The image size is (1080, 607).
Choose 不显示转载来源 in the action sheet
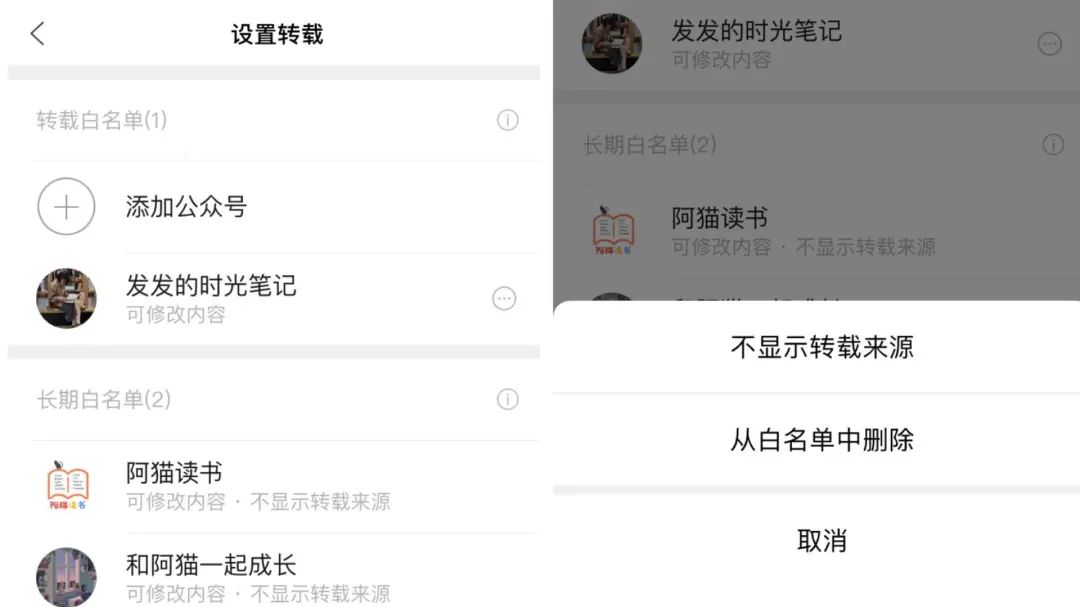[821, 347]
